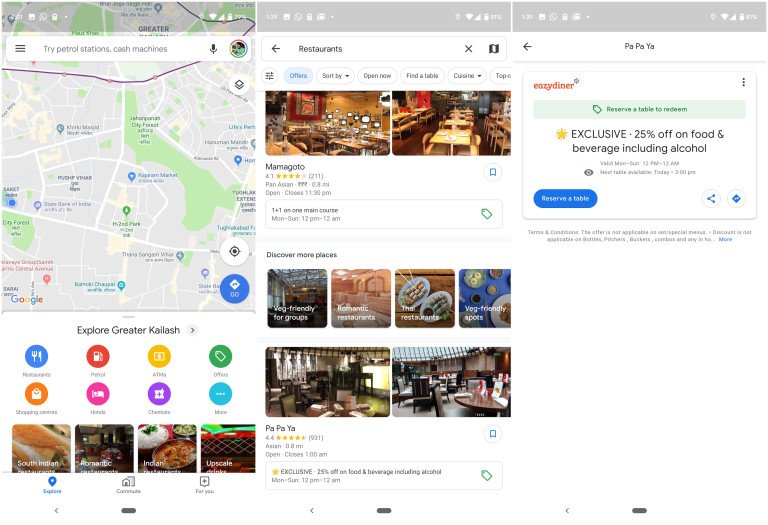Start voice search with the microphone
This screenshot has width=768, height=525.
point(213,48)
